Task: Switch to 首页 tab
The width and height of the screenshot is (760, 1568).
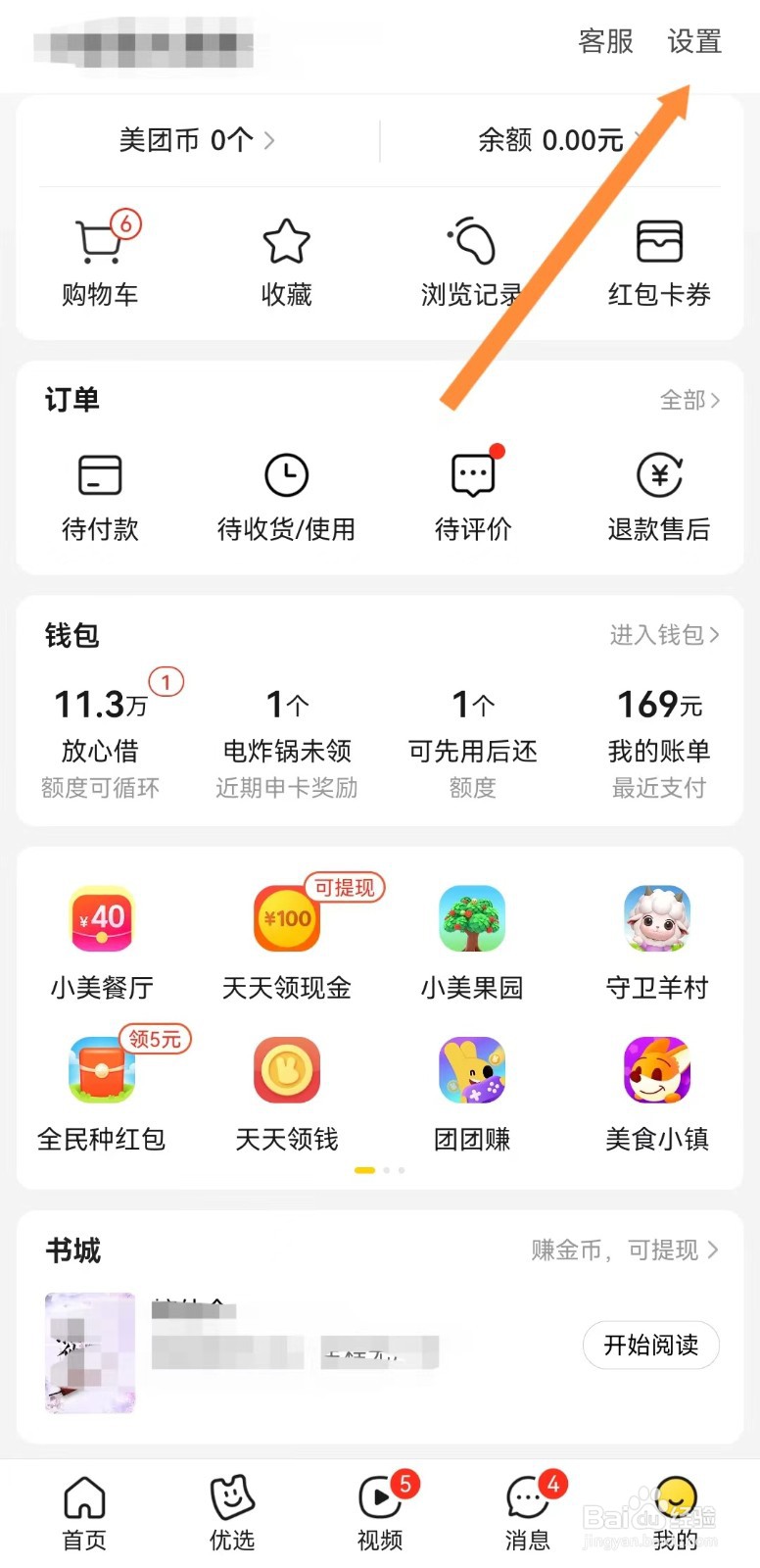Action: click(x=84, y=1512)
